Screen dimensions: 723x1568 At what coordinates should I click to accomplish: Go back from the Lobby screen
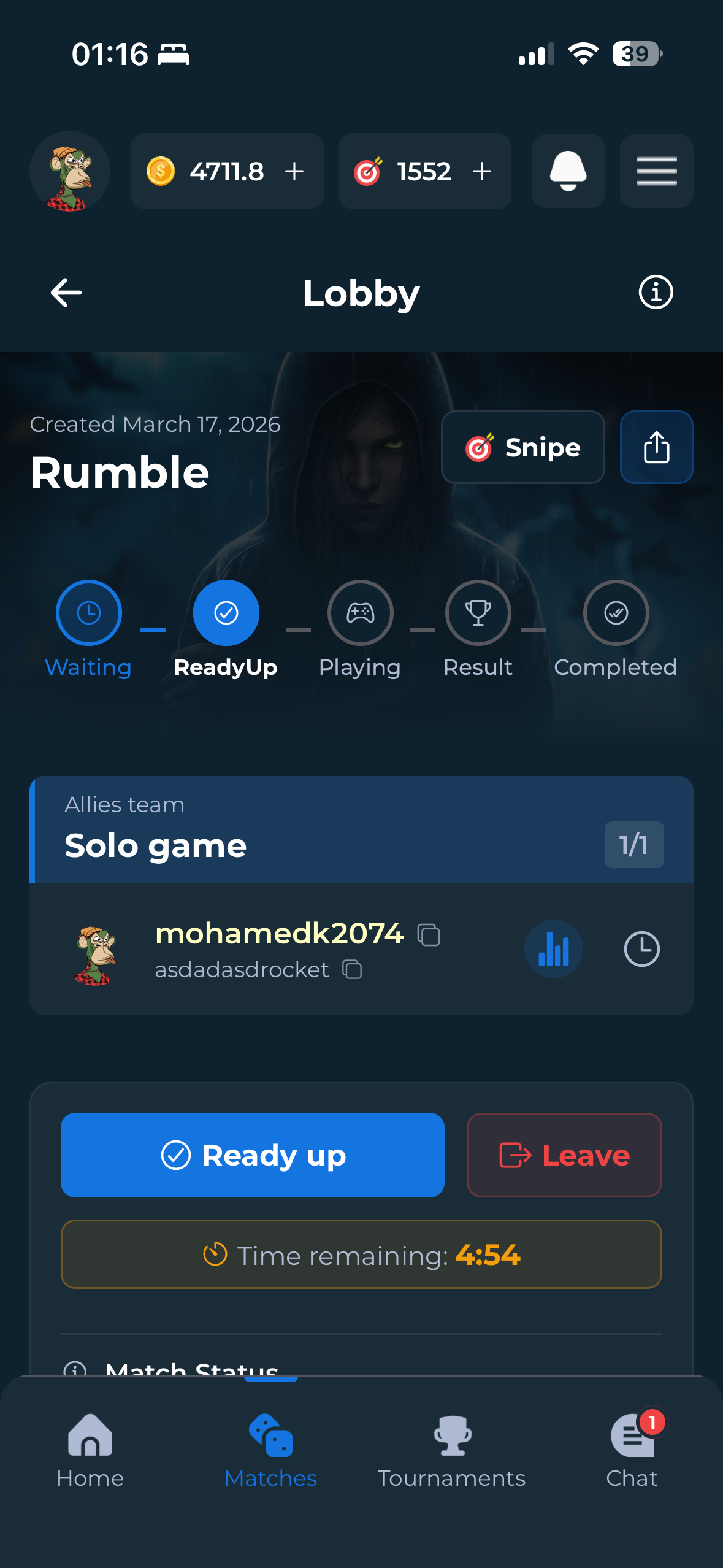[x=66, y=293]
